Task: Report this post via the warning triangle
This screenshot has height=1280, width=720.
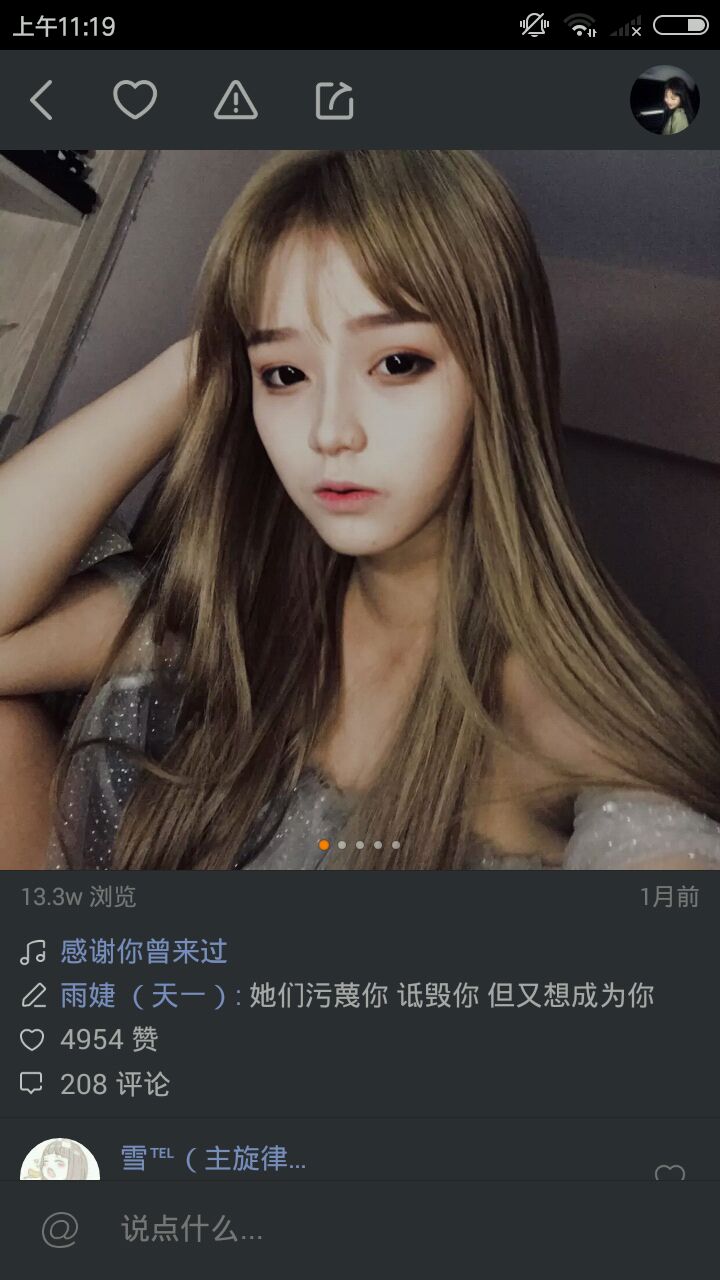Action: (236, 101)
